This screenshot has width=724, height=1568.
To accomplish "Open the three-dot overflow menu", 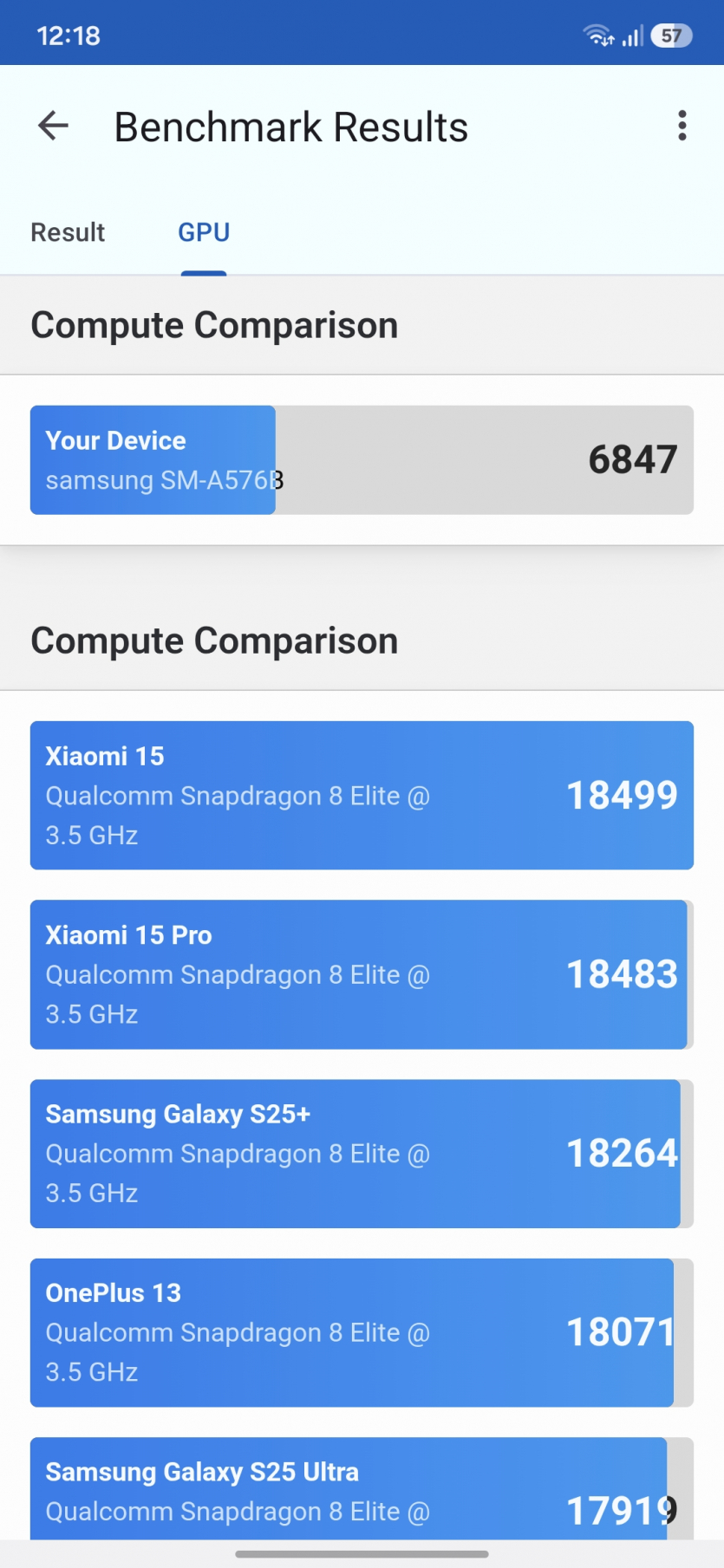I will click(682, 126).
